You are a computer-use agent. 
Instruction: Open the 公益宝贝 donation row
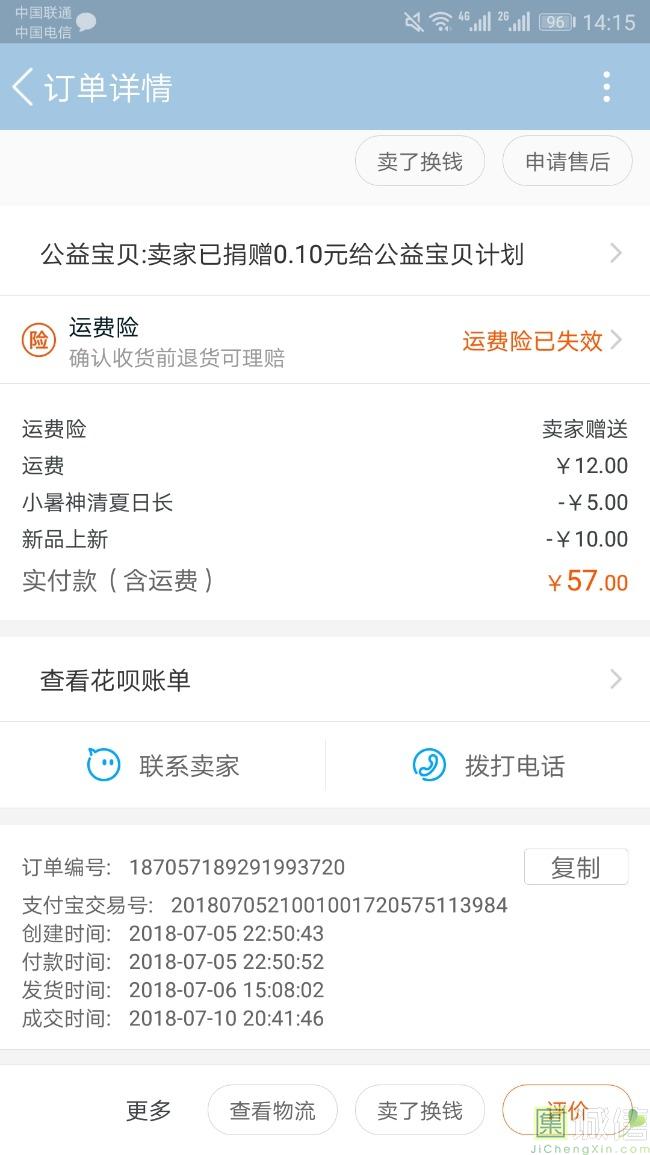[325, 253]
